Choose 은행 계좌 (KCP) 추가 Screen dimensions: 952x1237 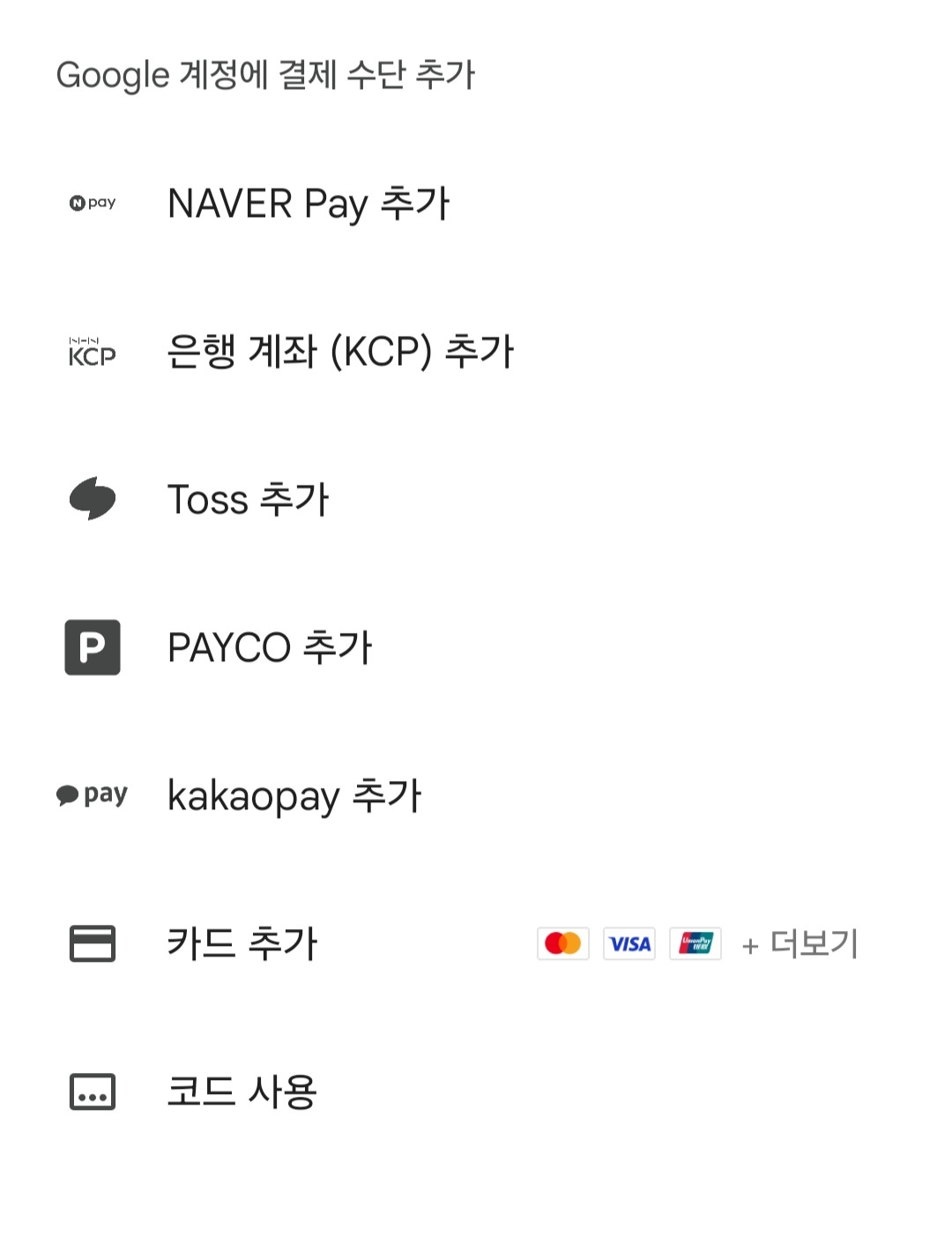[340, 352]
